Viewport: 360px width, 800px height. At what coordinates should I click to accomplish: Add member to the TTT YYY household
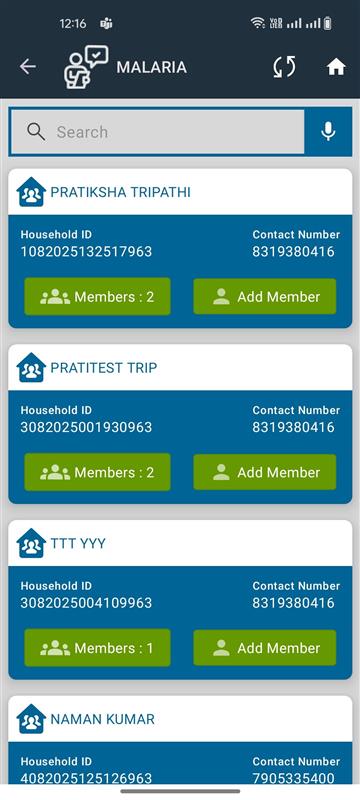pos(265,647)
